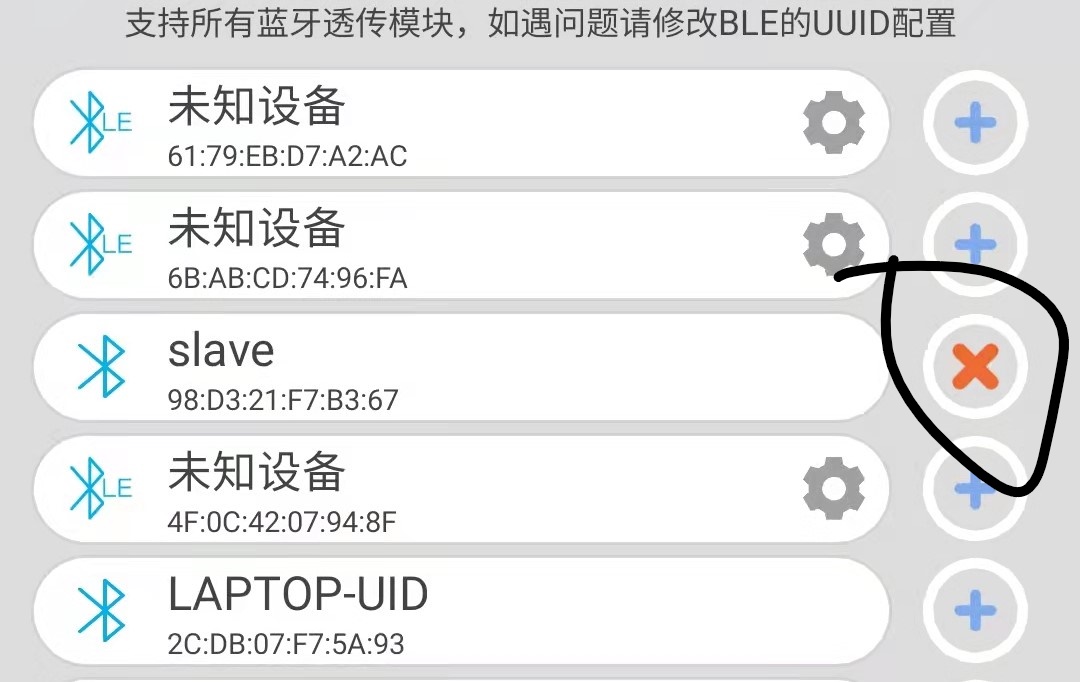Screen dimensions: 1080x682
Task: Add the device 4F:0C:42:07:94:8F with the plus button
Action: click(975, 488)
